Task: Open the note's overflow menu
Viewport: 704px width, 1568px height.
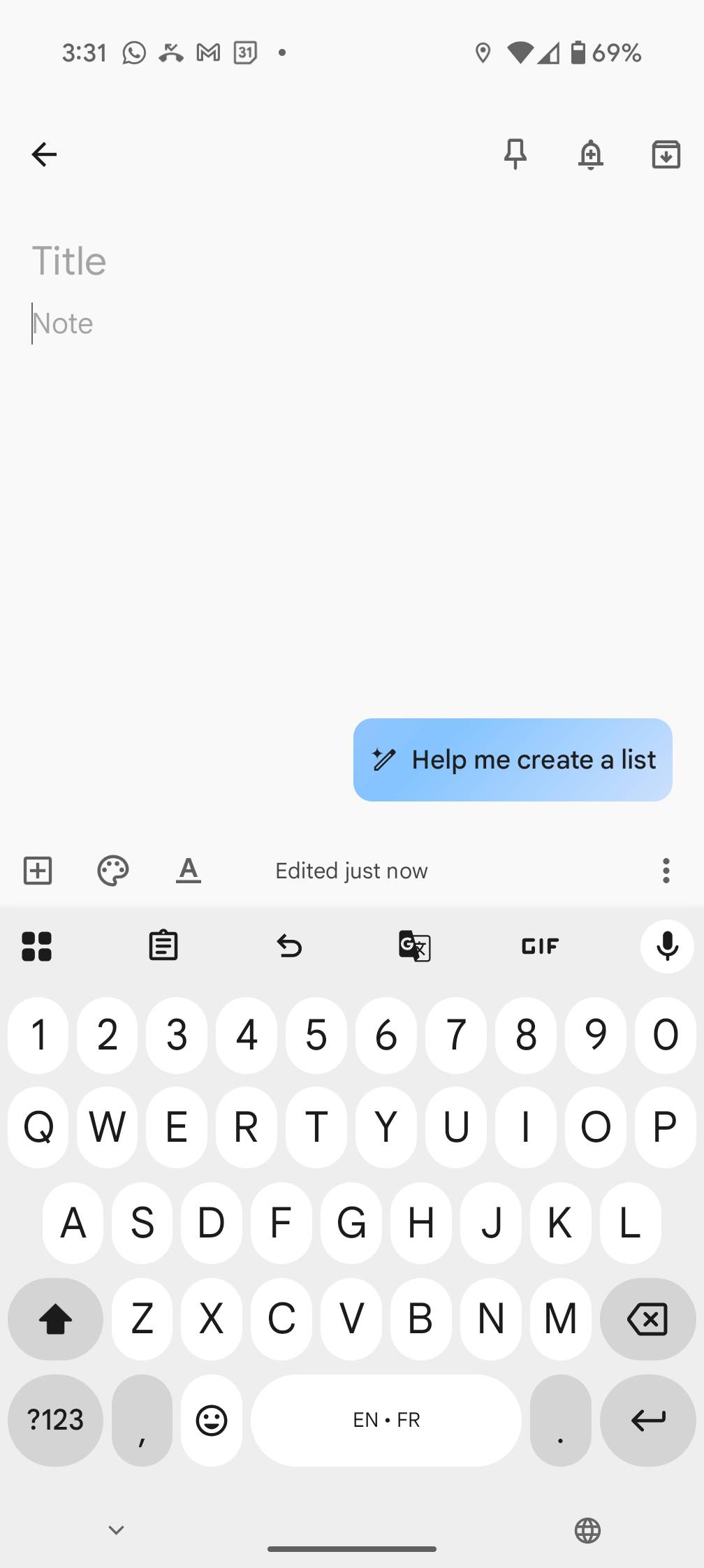Action: point(666,871)
